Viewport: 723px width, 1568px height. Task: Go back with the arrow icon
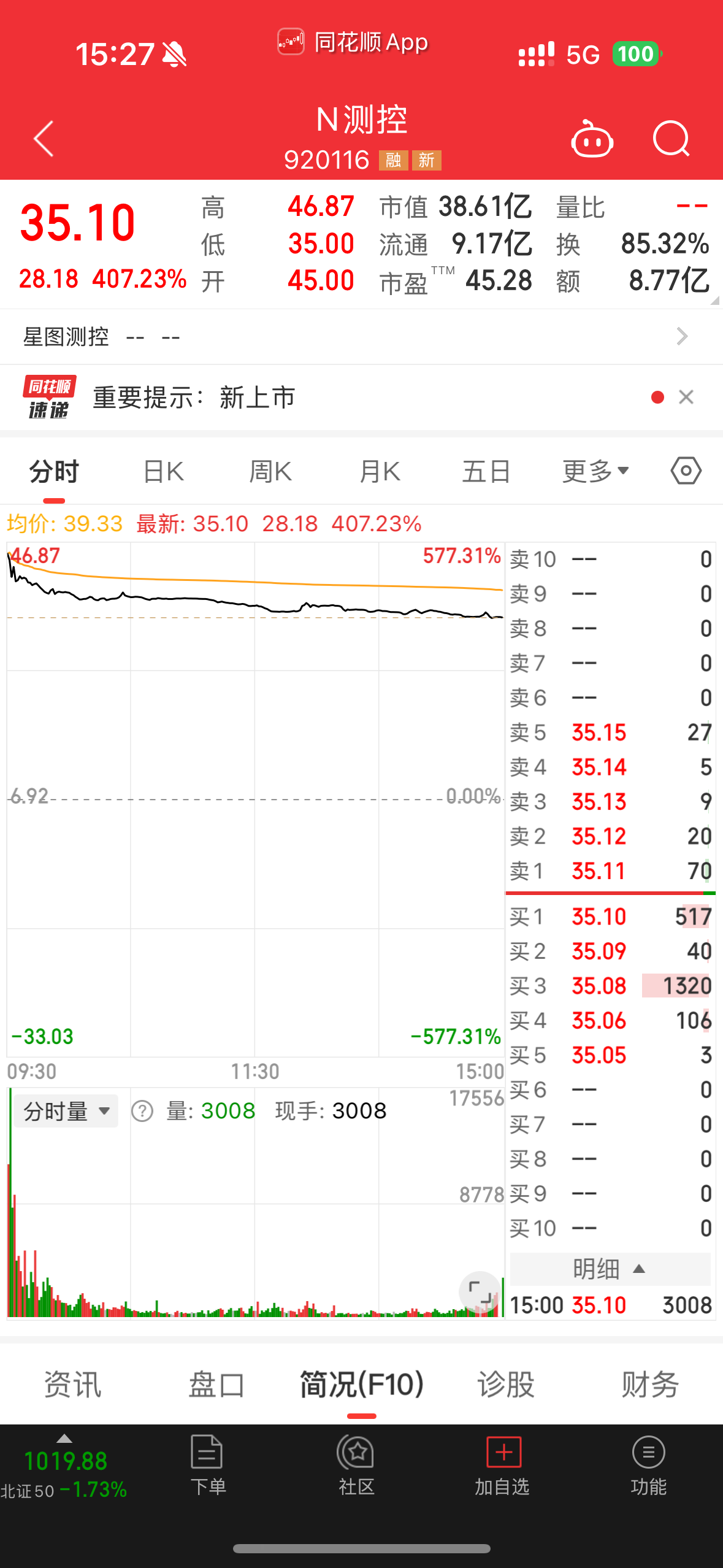click(44, 139)
